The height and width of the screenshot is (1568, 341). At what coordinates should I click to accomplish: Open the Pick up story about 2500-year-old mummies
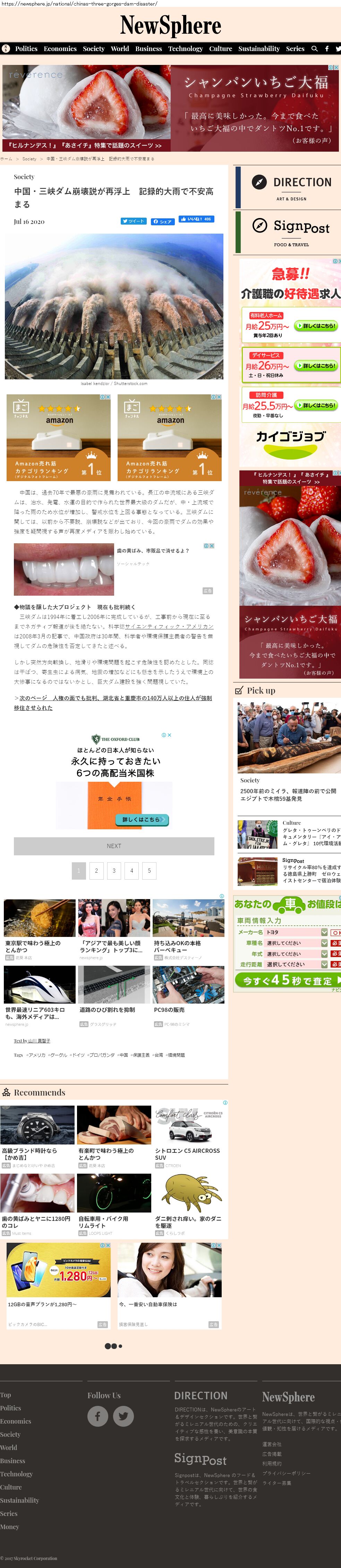pyautogui.click(x=288, y=794)
